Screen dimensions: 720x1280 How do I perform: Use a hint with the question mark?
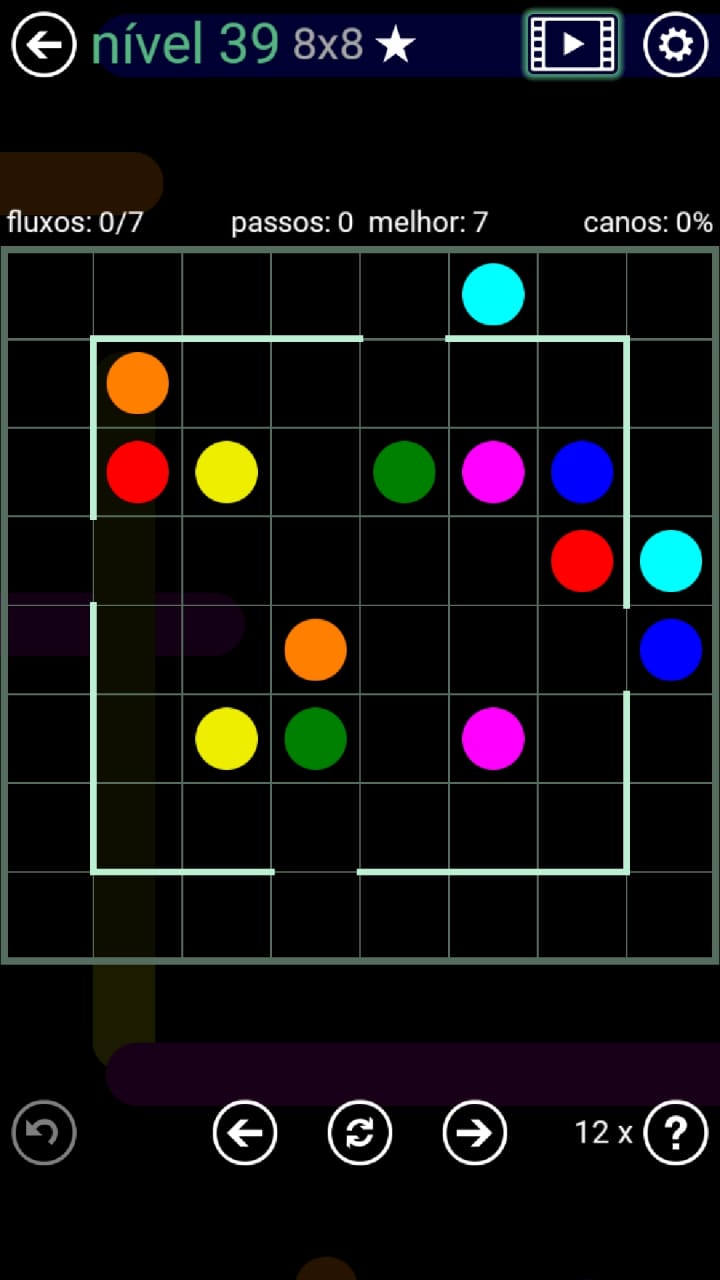676,1133
